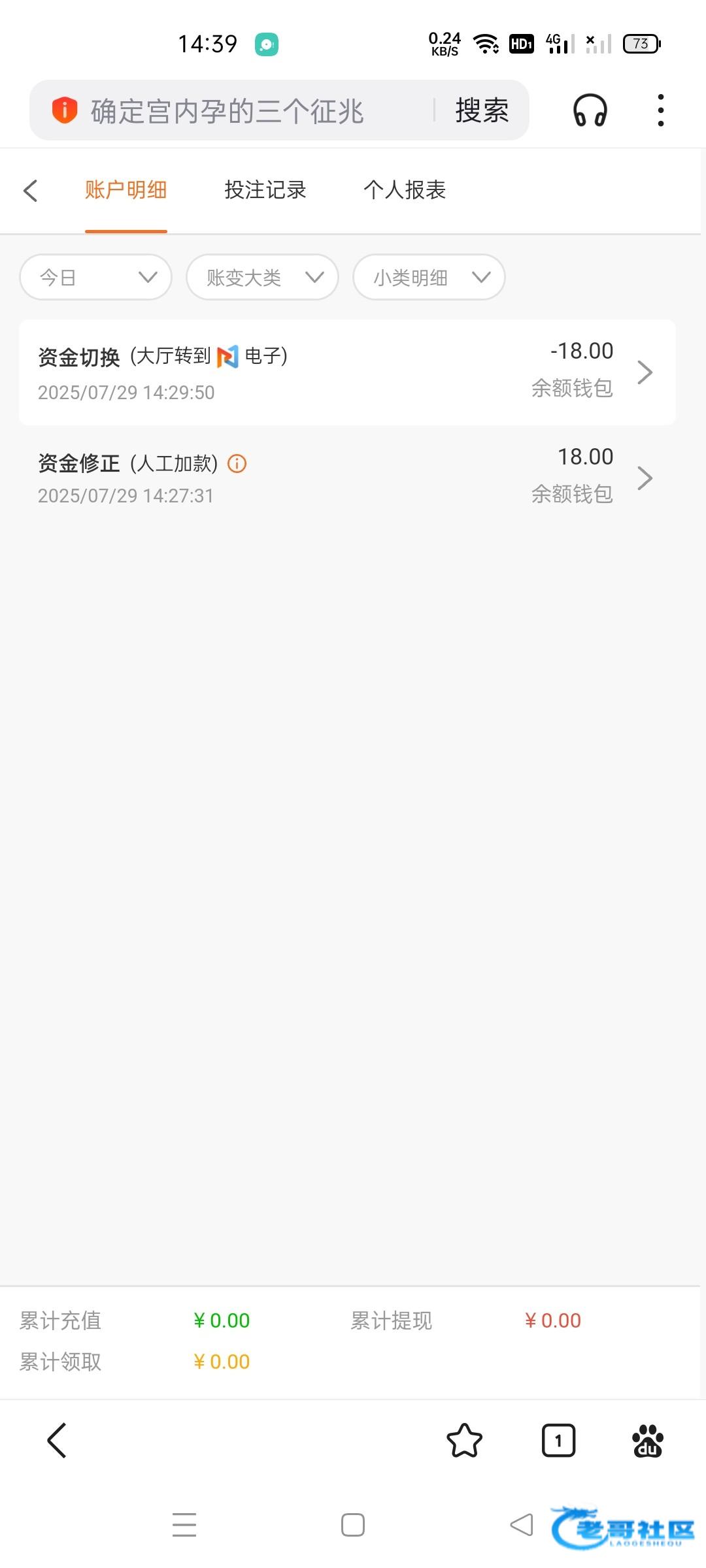The width and height of the screenshot is (706, 1568).
Task: Open the 资金切换 -18.00 record
Action: (x=347, y=372)
